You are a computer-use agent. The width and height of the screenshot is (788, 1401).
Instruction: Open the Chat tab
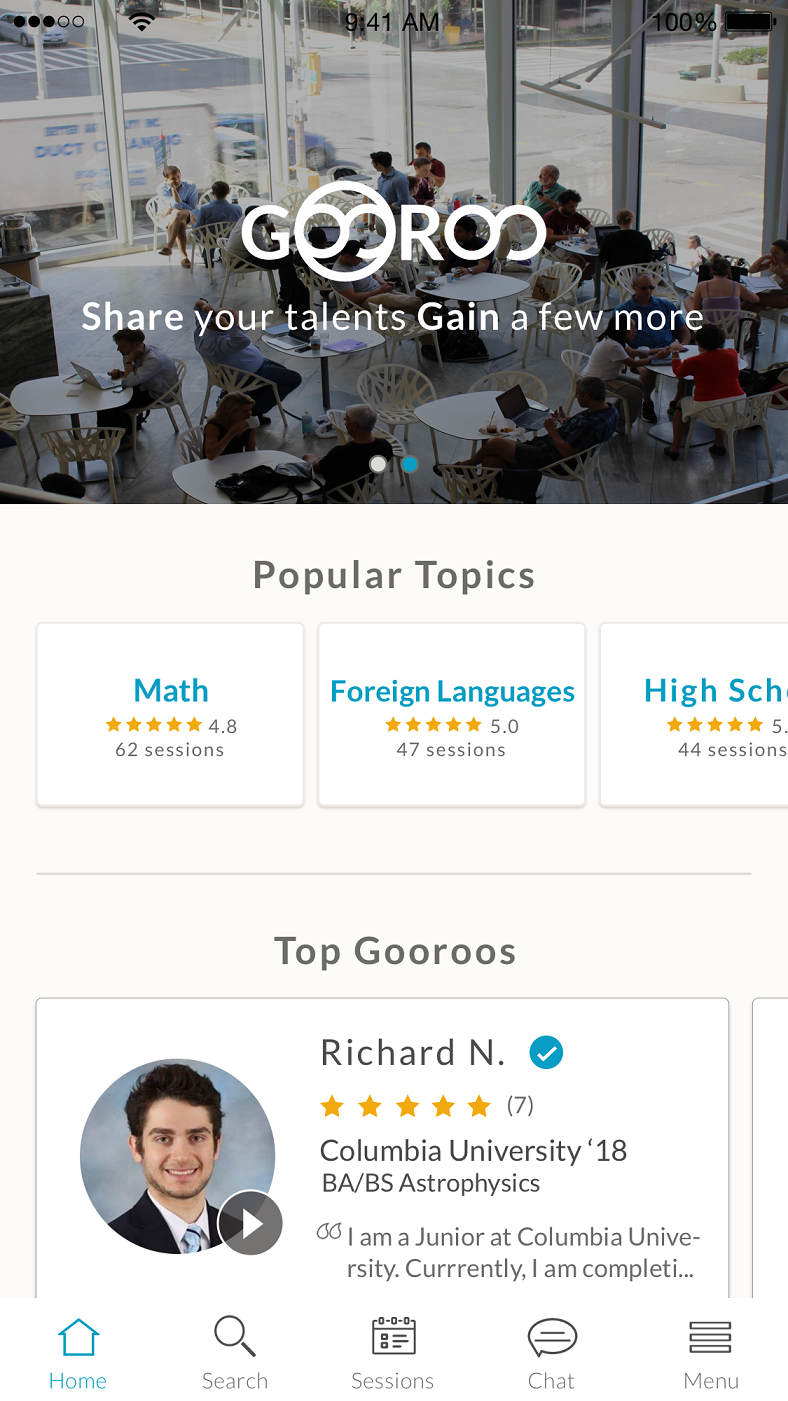[x=551, y=1354]
